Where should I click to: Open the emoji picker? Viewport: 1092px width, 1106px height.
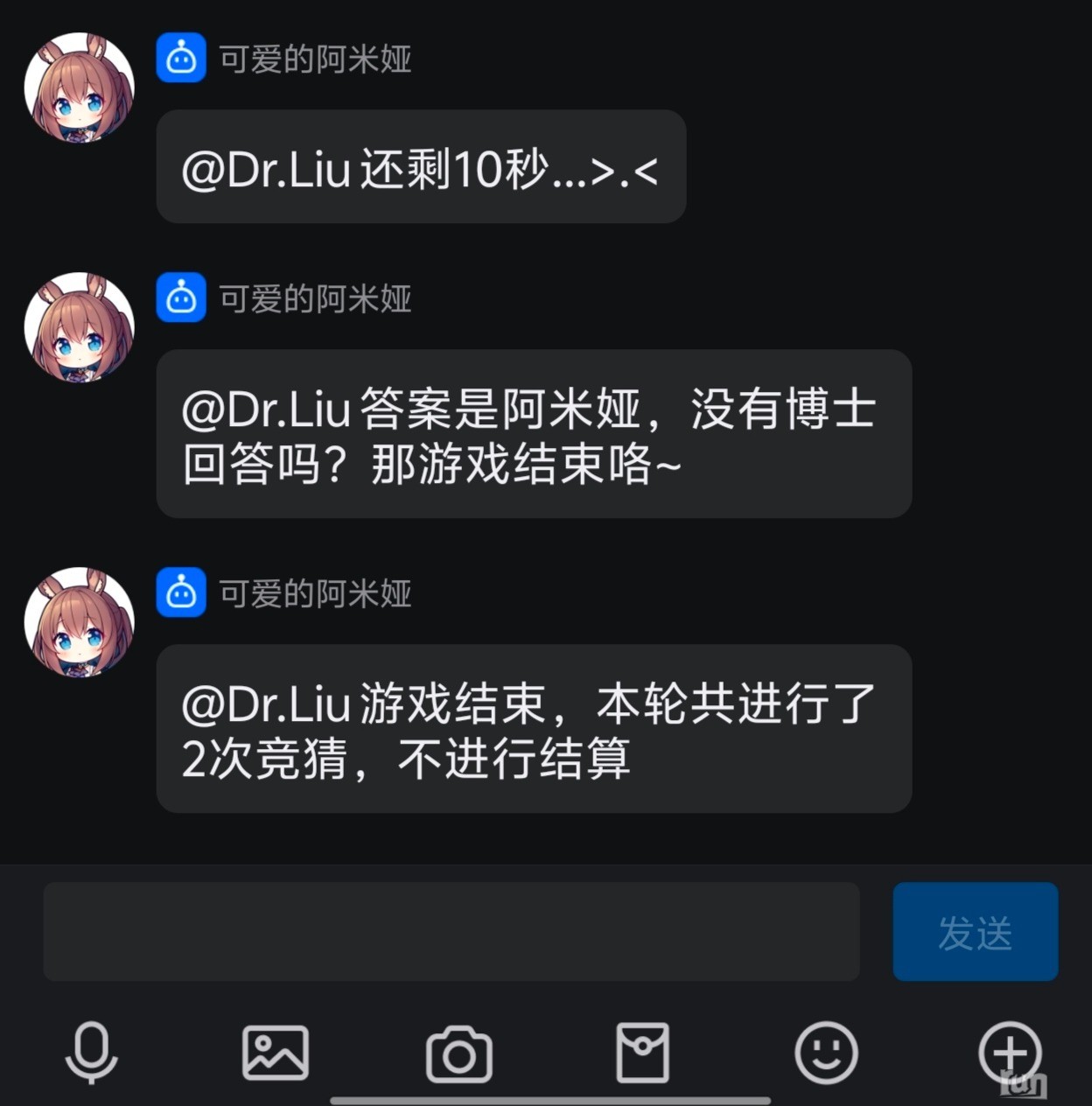pyautogui.click(x=826, y=1053)
